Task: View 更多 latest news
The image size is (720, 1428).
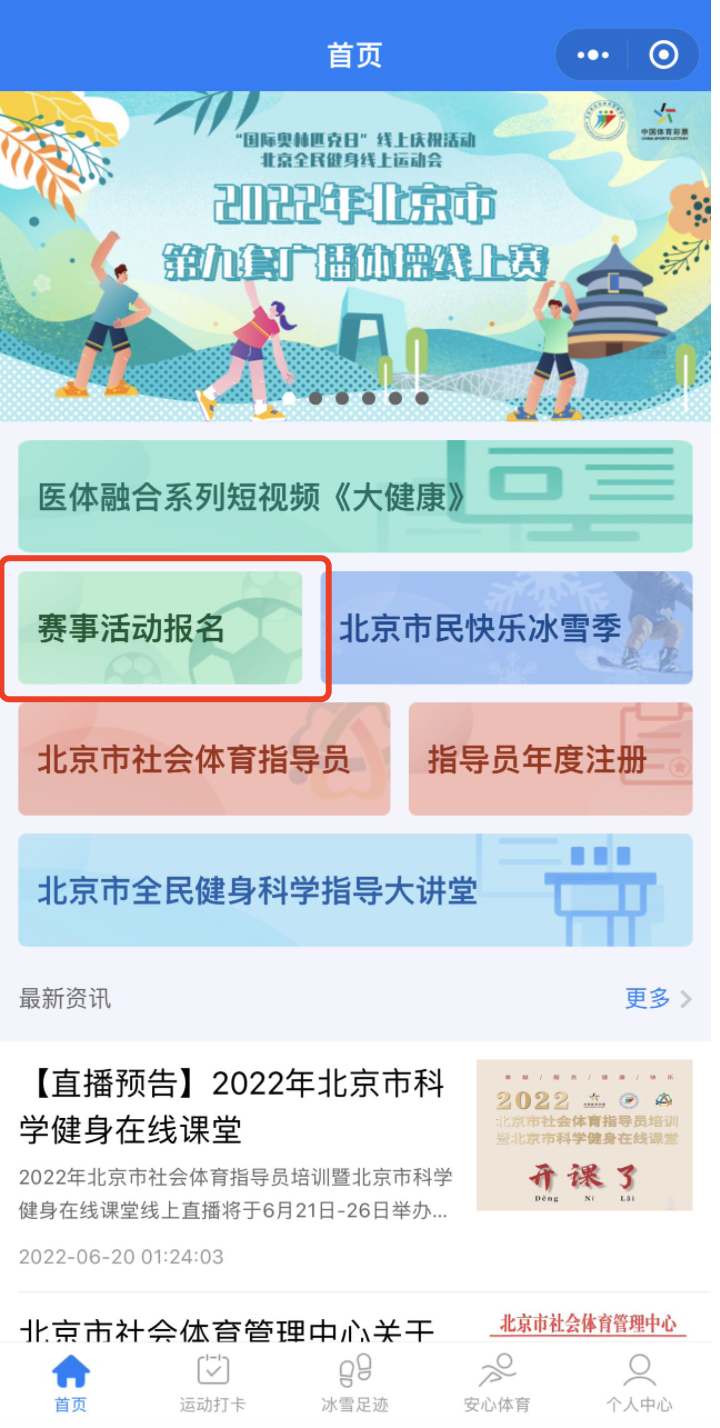Action: pos(656,998)
